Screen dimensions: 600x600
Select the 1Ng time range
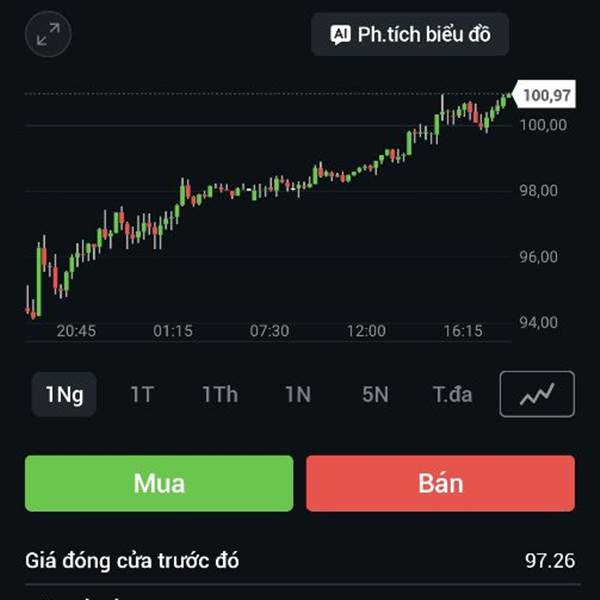(x=64, y=394)
